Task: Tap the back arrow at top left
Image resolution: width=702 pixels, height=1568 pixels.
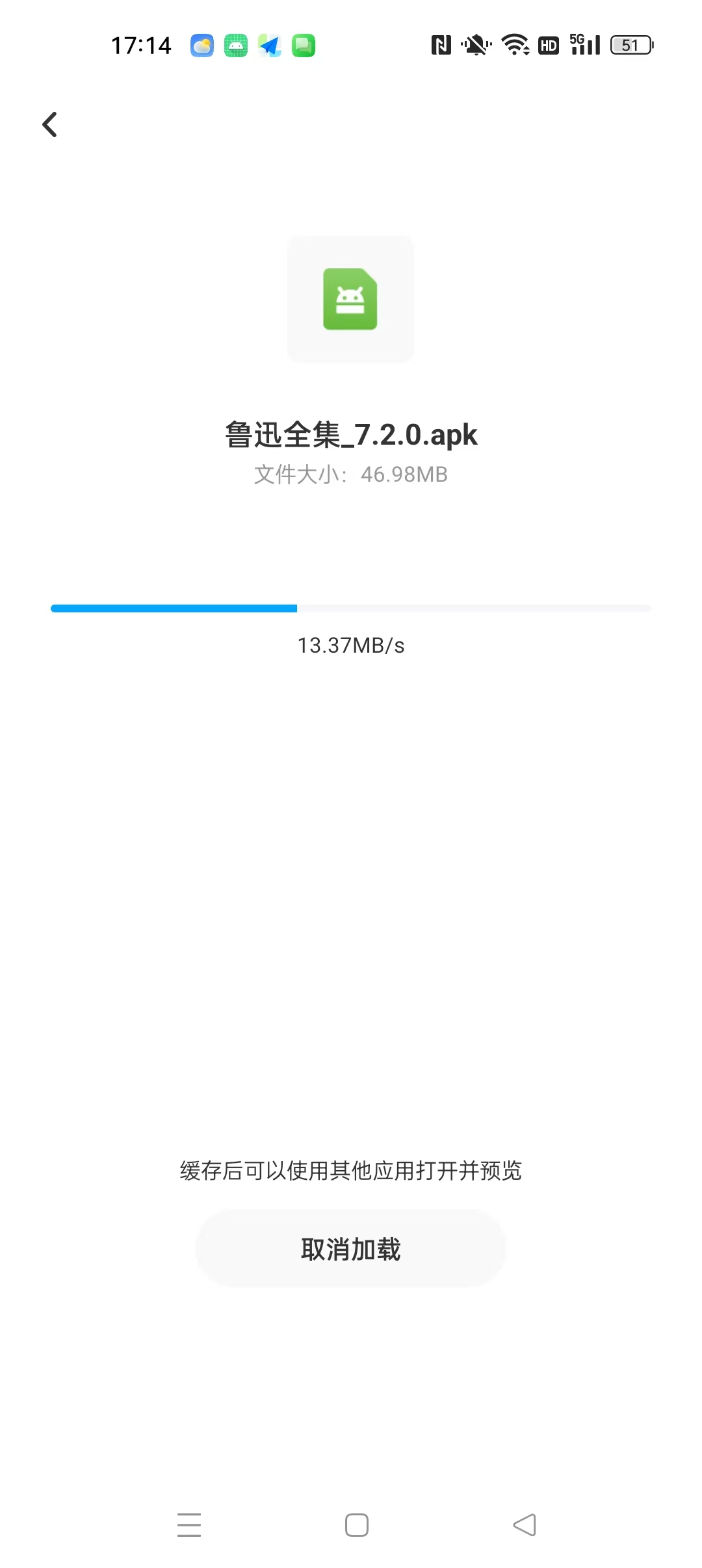Action: click(49, 124)
